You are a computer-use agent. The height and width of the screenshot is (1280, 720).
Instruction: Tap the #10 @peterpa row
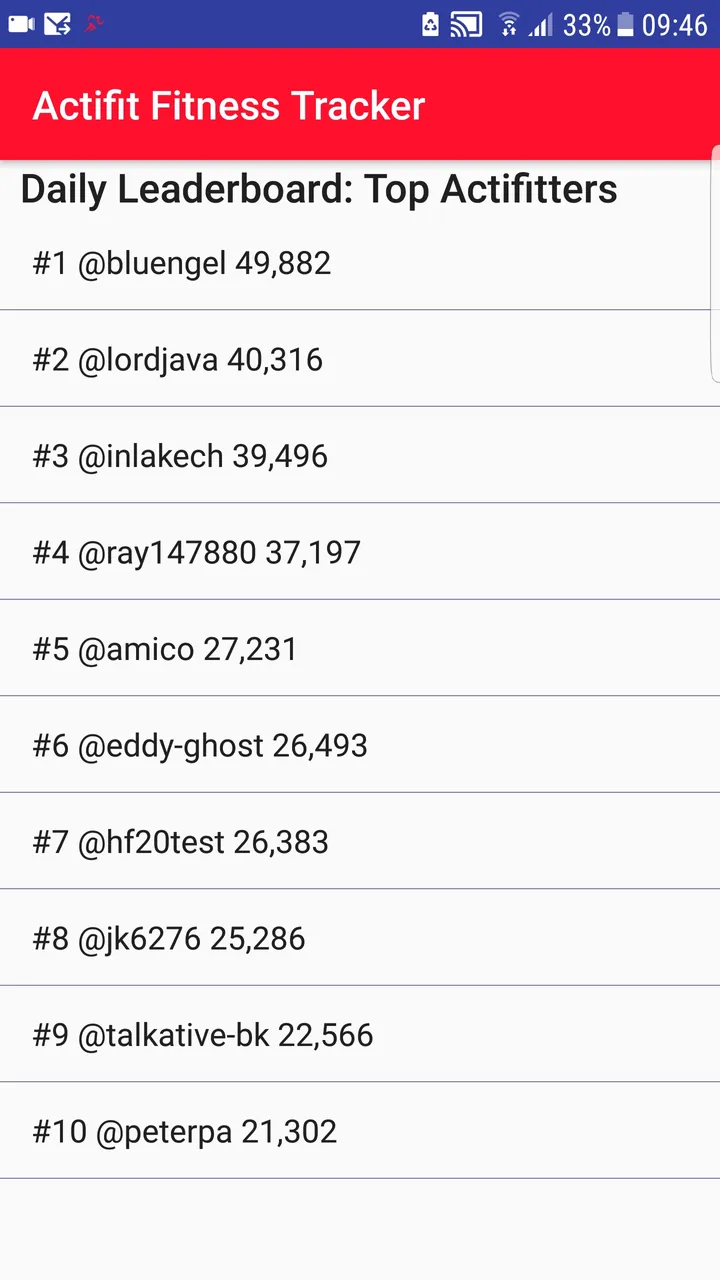[360, 1131]
